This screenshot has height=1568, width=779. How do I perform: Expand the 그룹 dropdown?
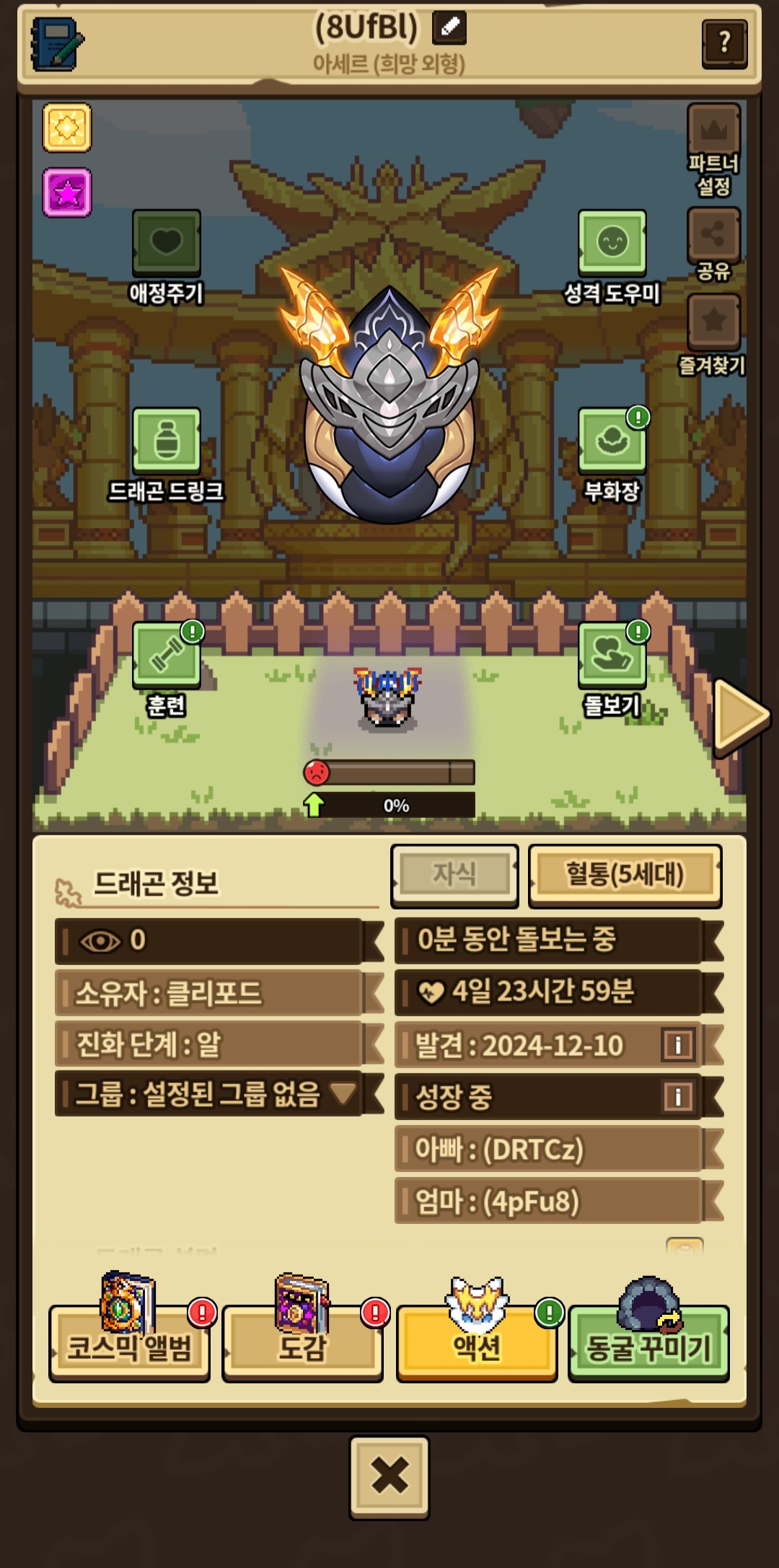coord(343,1093)
